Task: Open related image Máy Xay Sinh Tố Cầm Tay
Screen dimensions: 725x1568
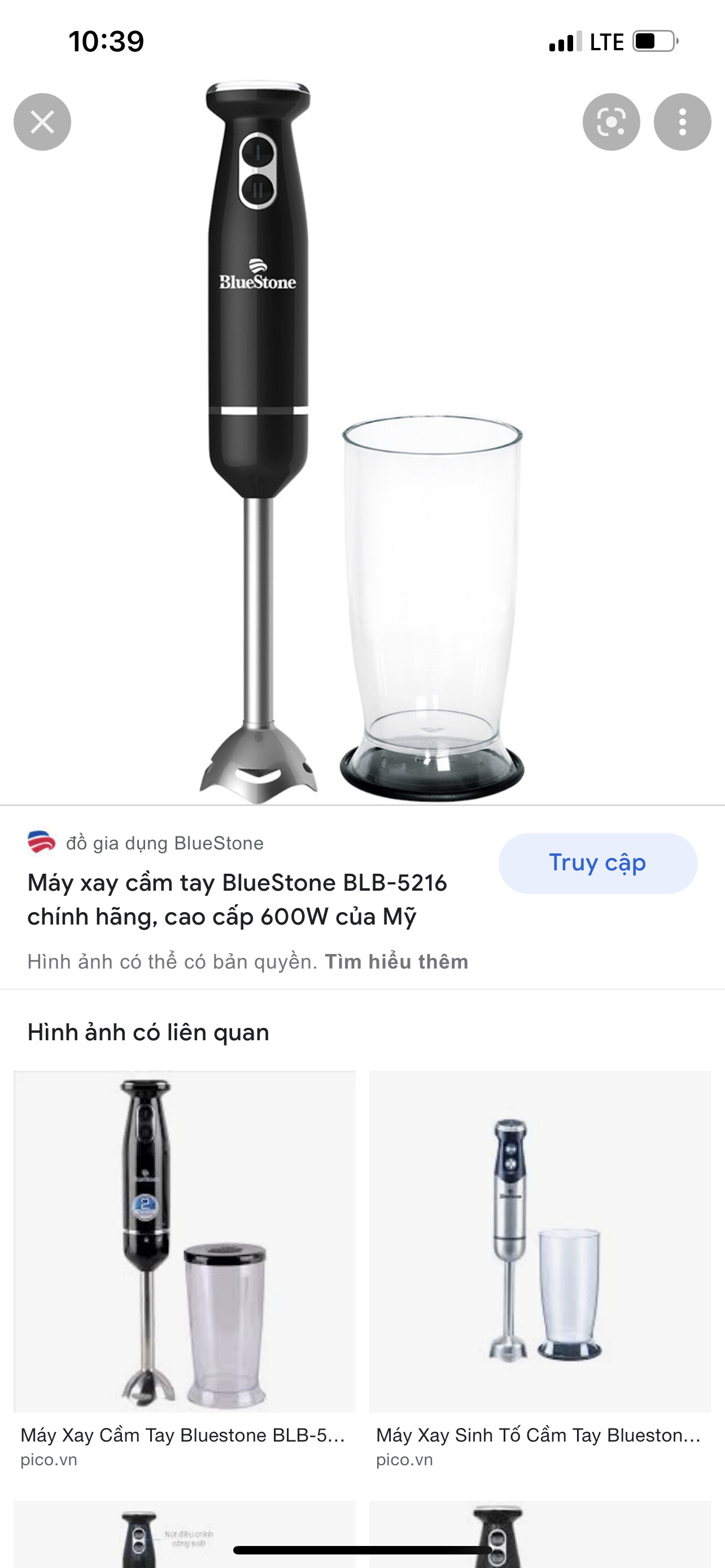Action: point(540,1242)
